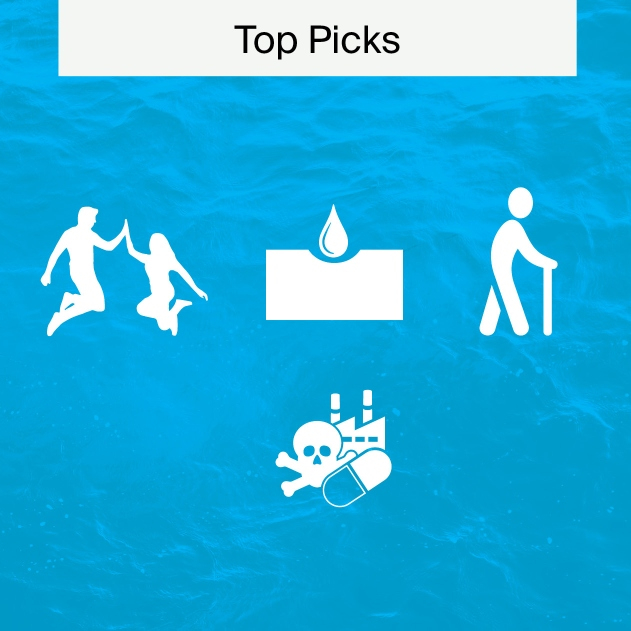Tap the elderly person with cane icon
Viewport: 631px width, 631px height.
[x=516, y=264]
